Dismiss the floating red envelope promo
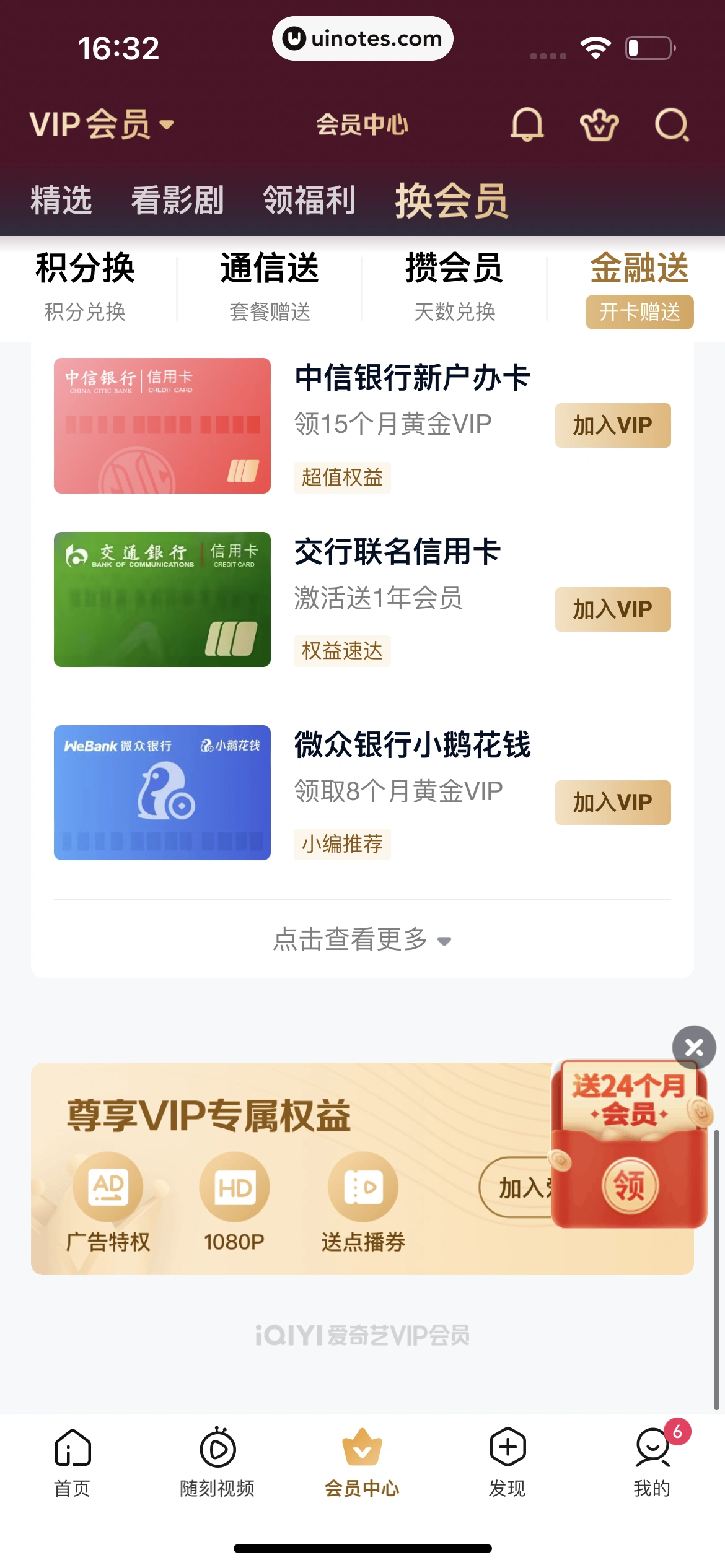Image resolution: width=725 pixels, height=1568 pixels. tap(694, 1048)
